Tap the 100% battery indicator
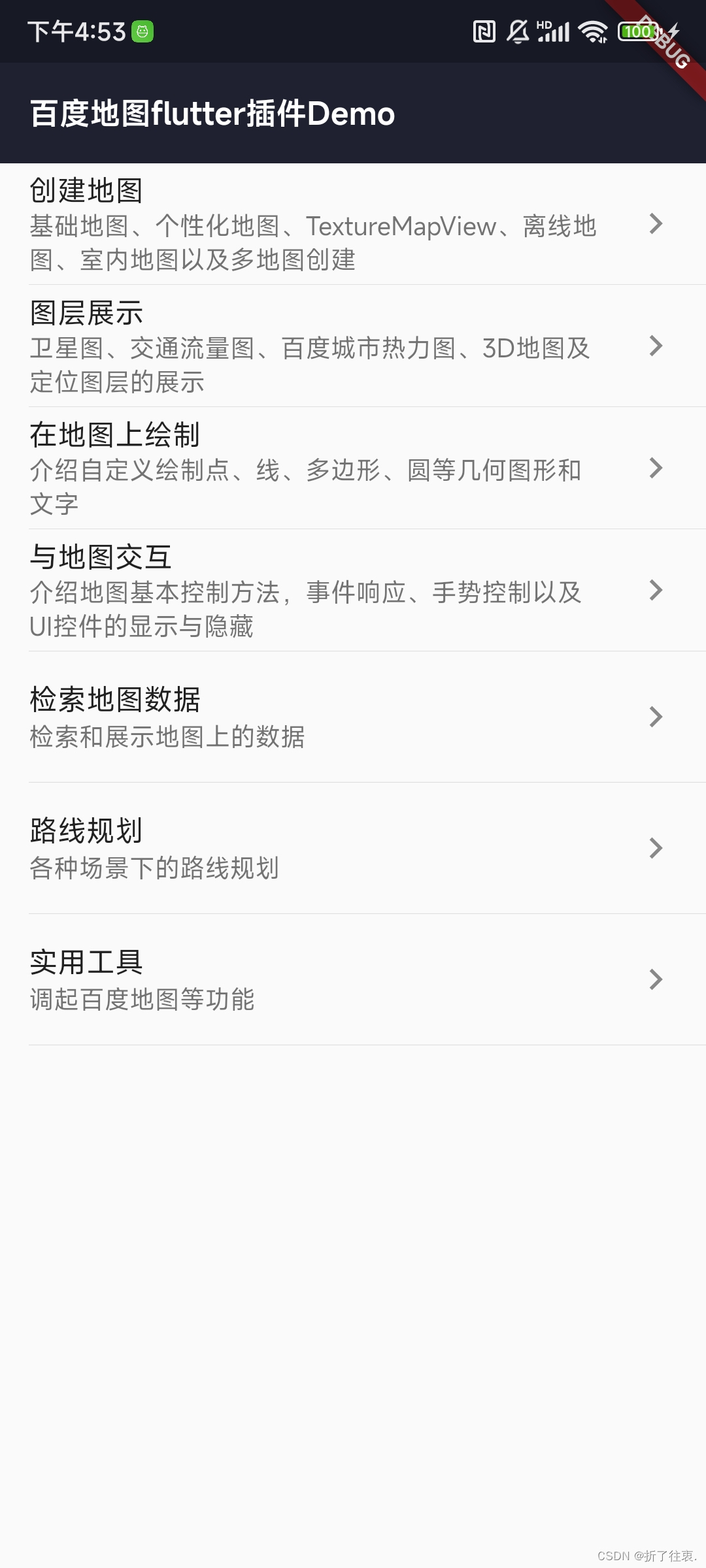The image size is (706, 1568). pyautogui.click(x=637, y=31)
